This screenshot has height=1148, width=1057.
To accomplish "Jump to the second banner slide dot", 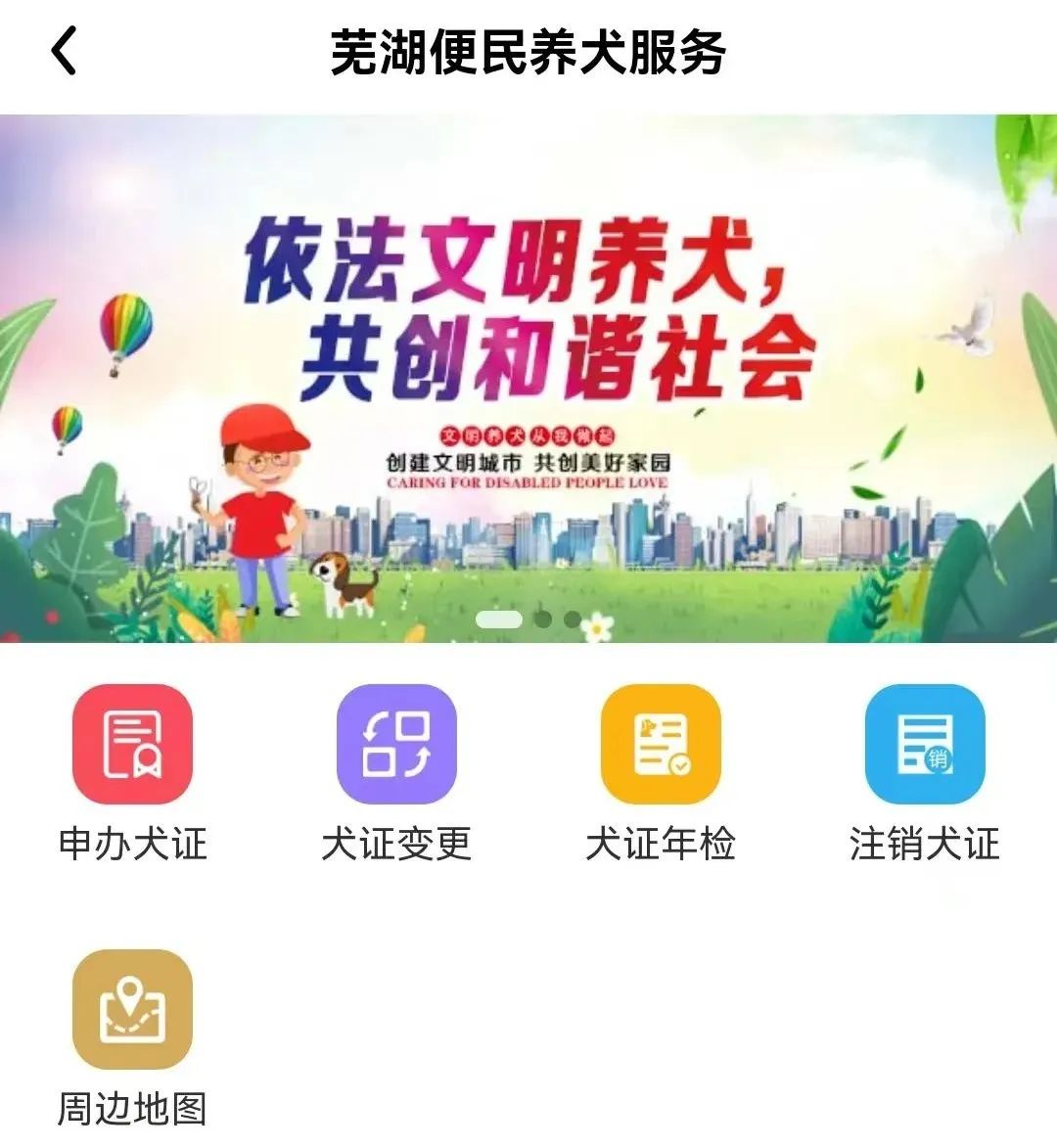I will 544,620.
